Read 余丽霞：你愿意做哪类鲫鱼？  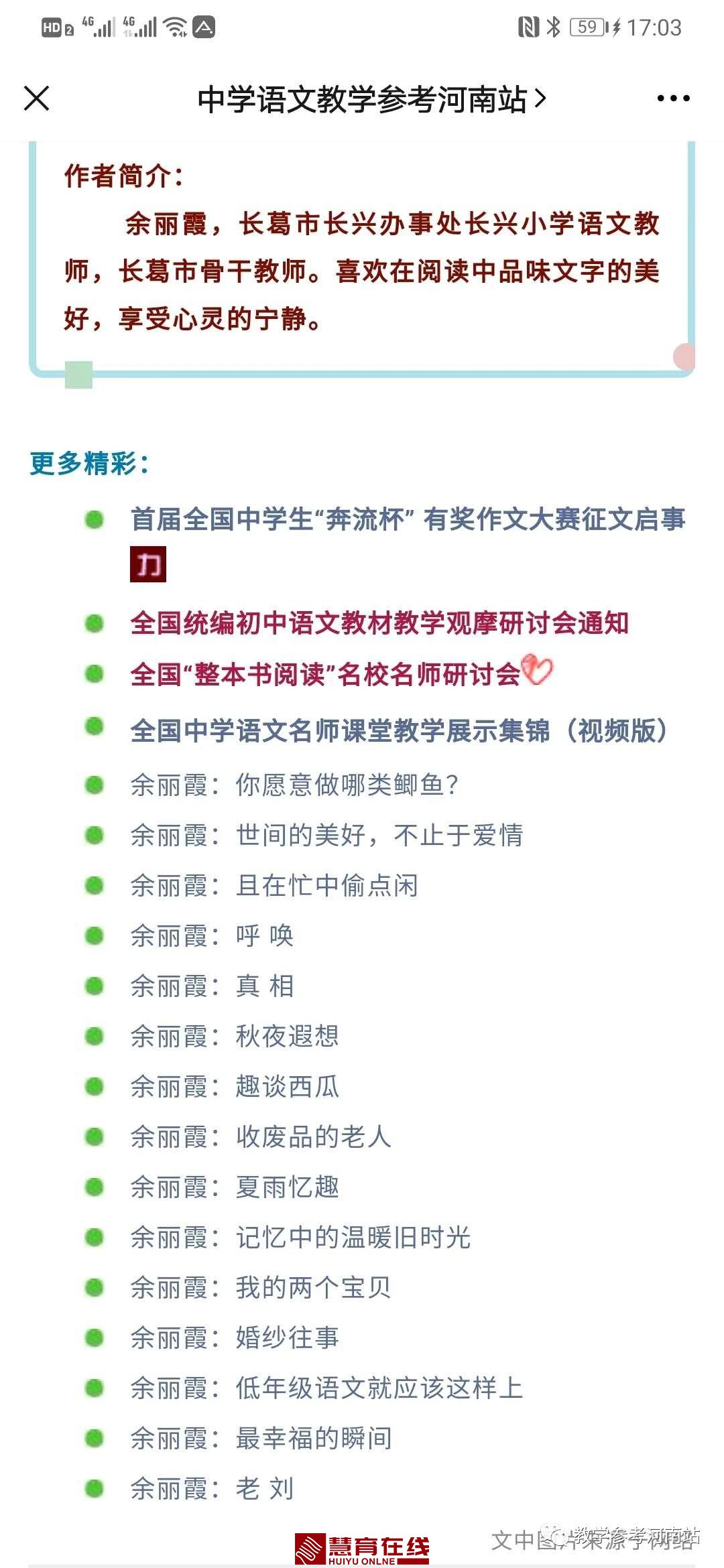pyautogui.click(x=294, y=785)
